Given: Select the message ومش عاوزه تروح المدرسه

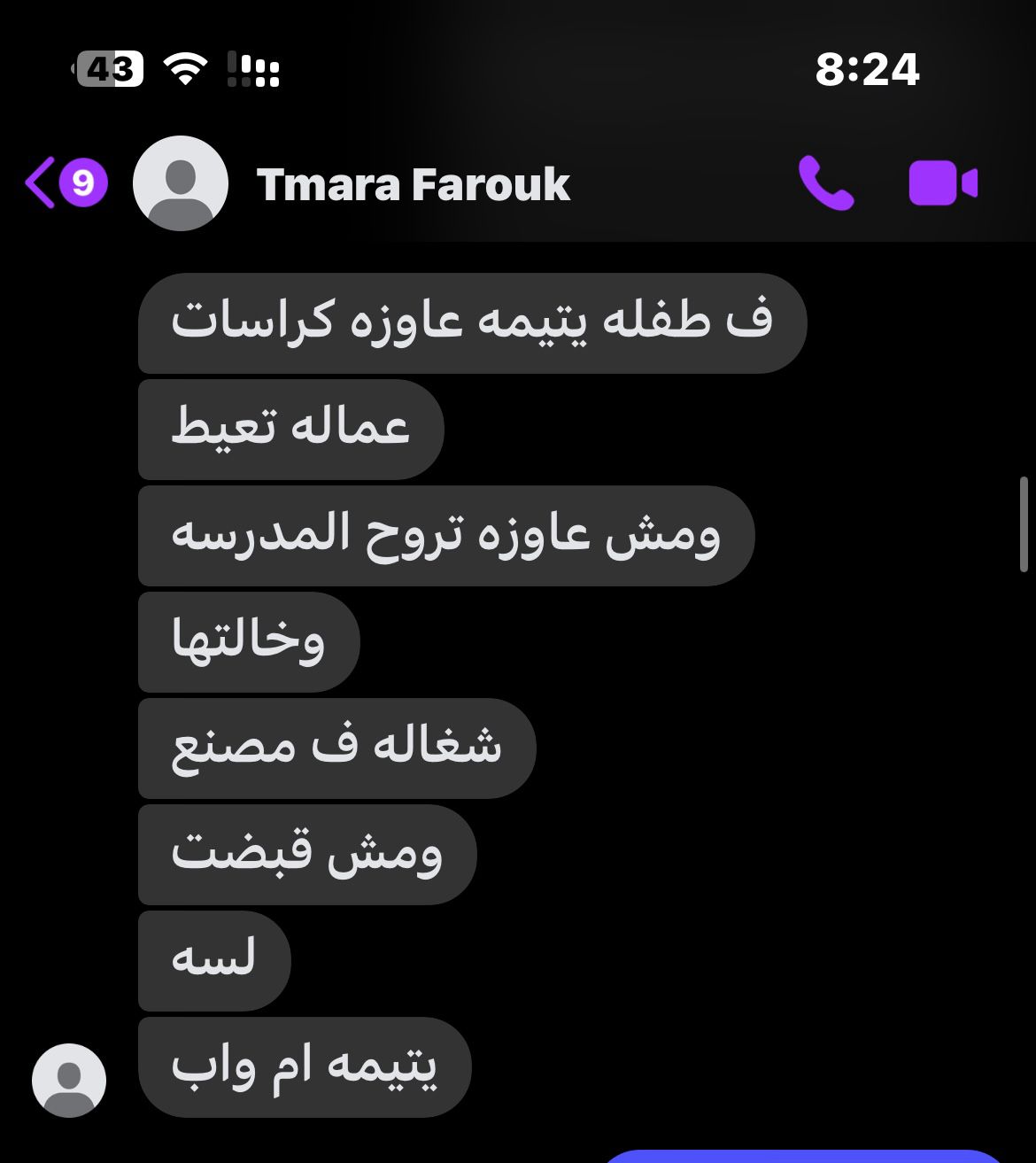Looking at the screenshot, I should pyautogui.click(x=445, y=535).
